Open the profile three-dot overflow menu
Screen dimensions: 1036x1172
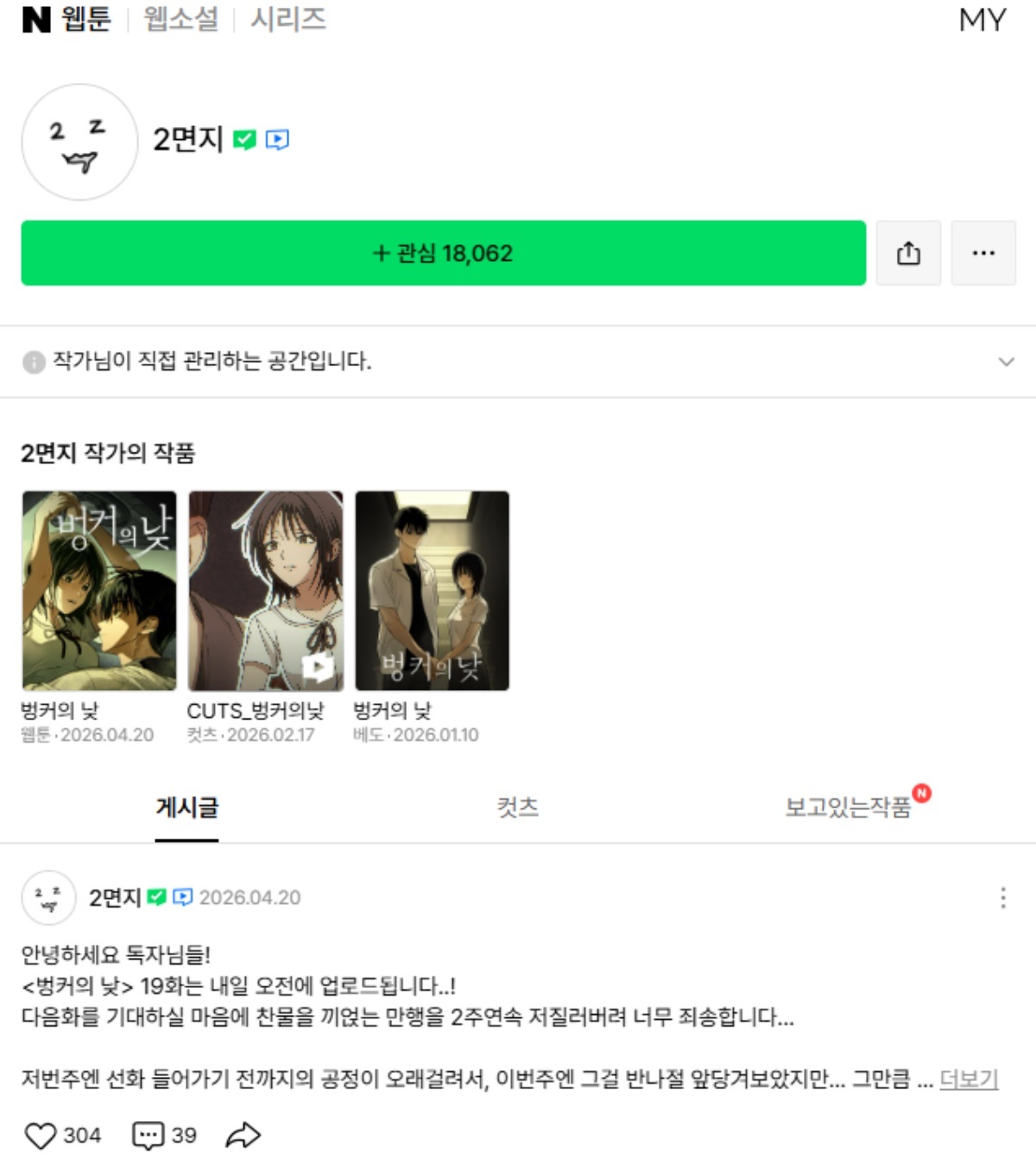coord(983,253)
